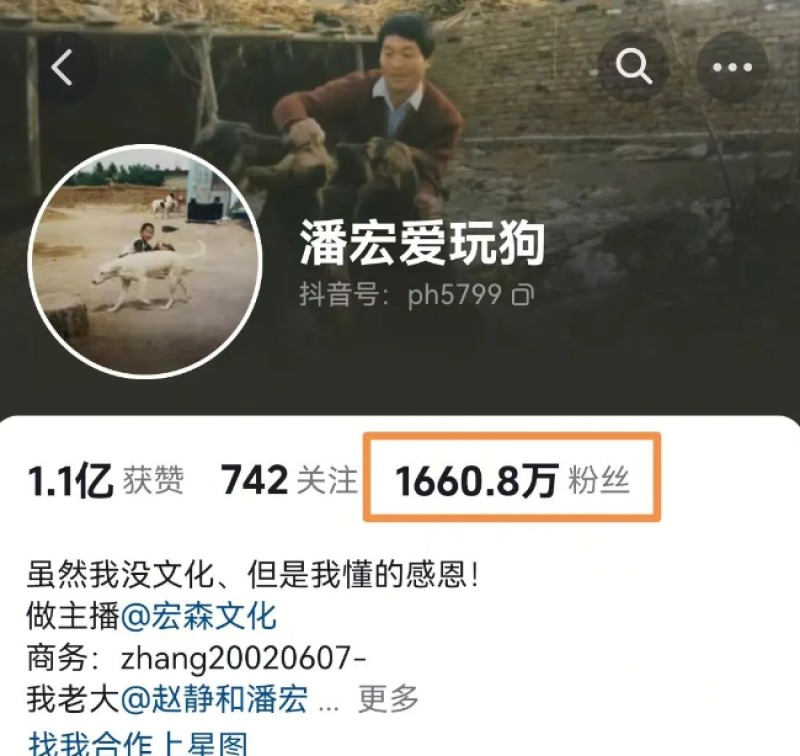The width and height of the screenshot is (800, 756).
Task: Open the three-dot overflow menu
Action: coord(732,67)
